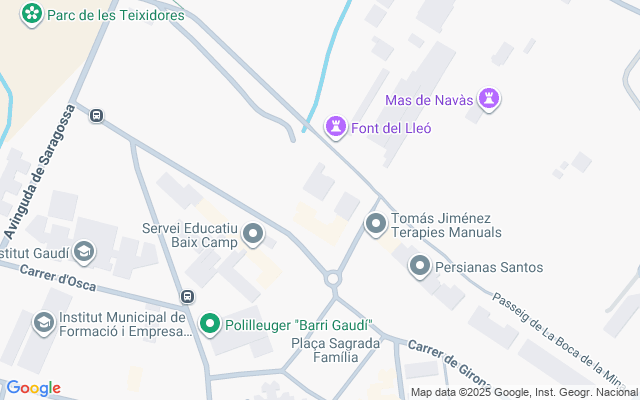Tap the Tomás Jiménez Teràpies Manuals pin

[x=376, y=224]
